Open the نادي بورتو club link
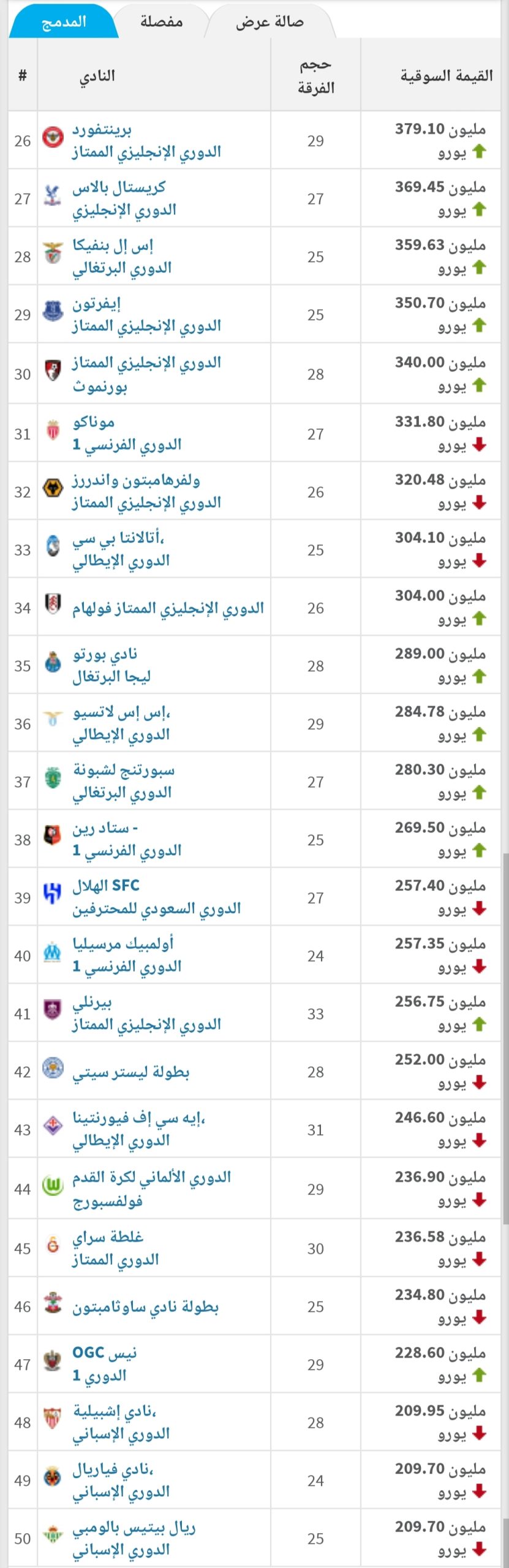The width and height of the screenshot is (509, 1568). pos(105,654)
